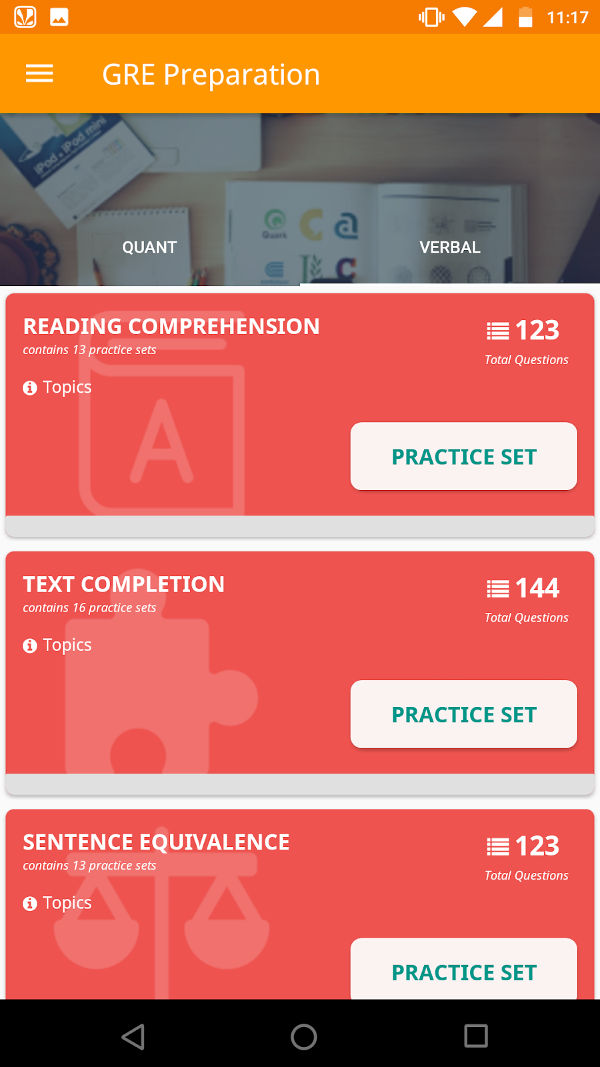The width and height of the screenshot is (600, 1067).
Task: View Topics for Reading Comprehension
Action: 57,387
